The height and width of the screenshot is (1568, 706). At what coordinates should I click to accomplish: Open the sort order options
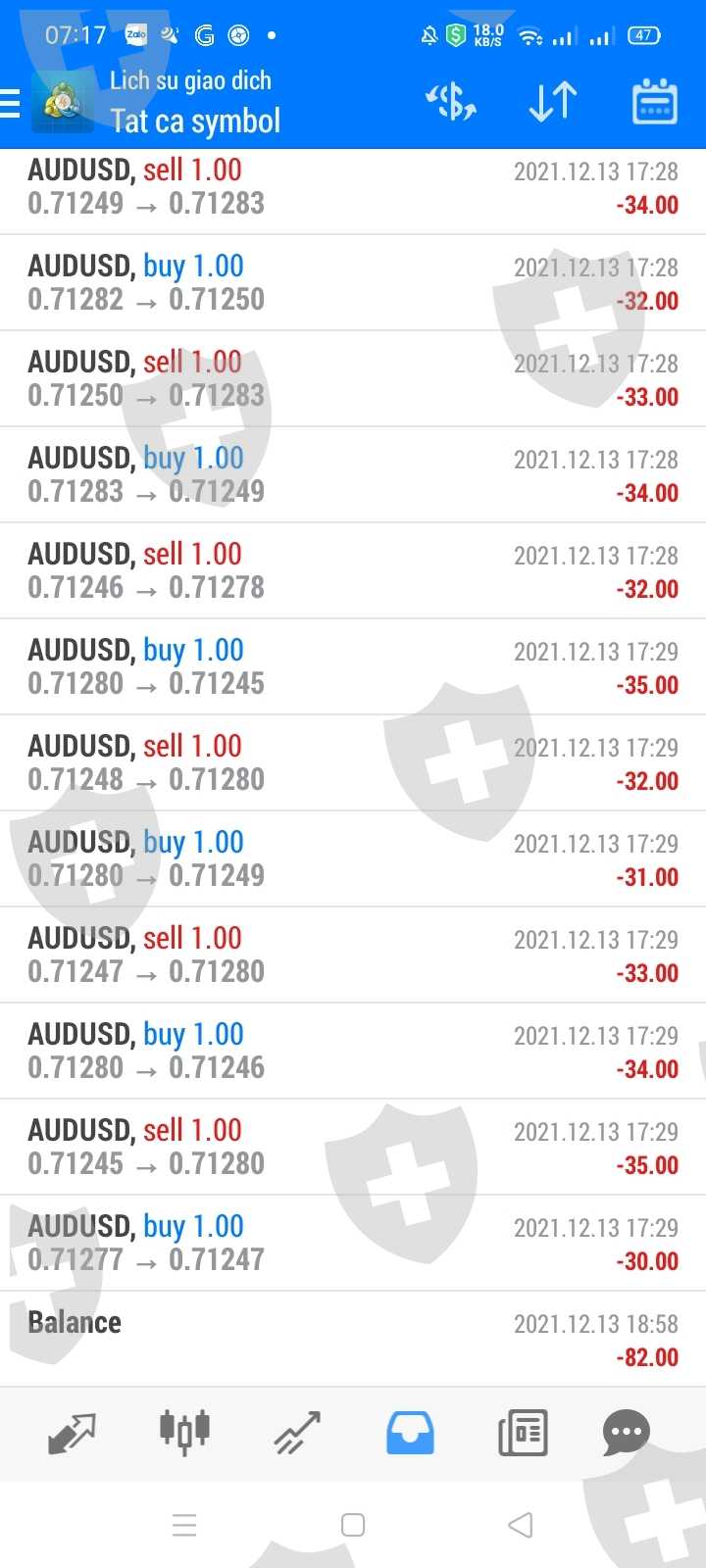(x=553, y=102)
